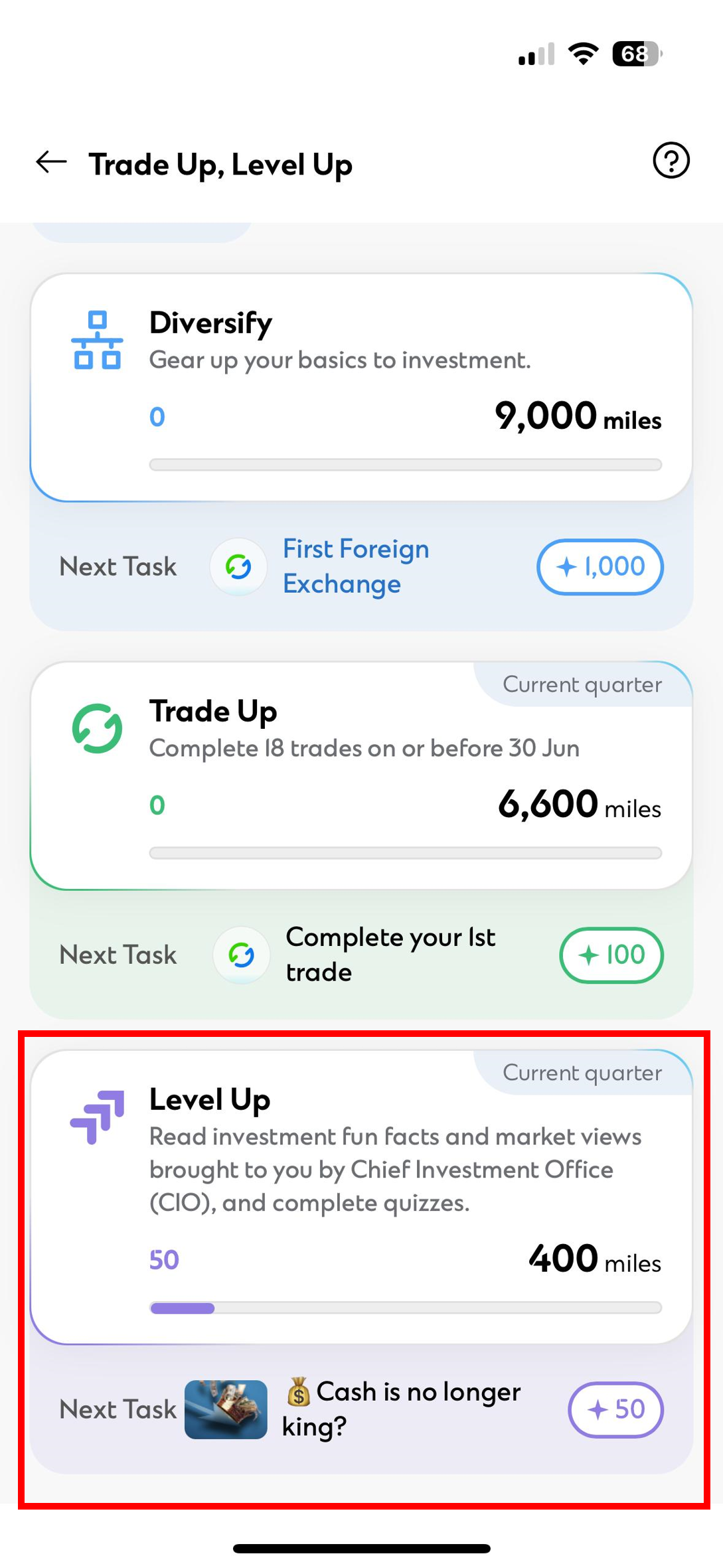Open First Foreign Exchange next task
Viewport: 723px width, 1568px height.
click(356, 566)
